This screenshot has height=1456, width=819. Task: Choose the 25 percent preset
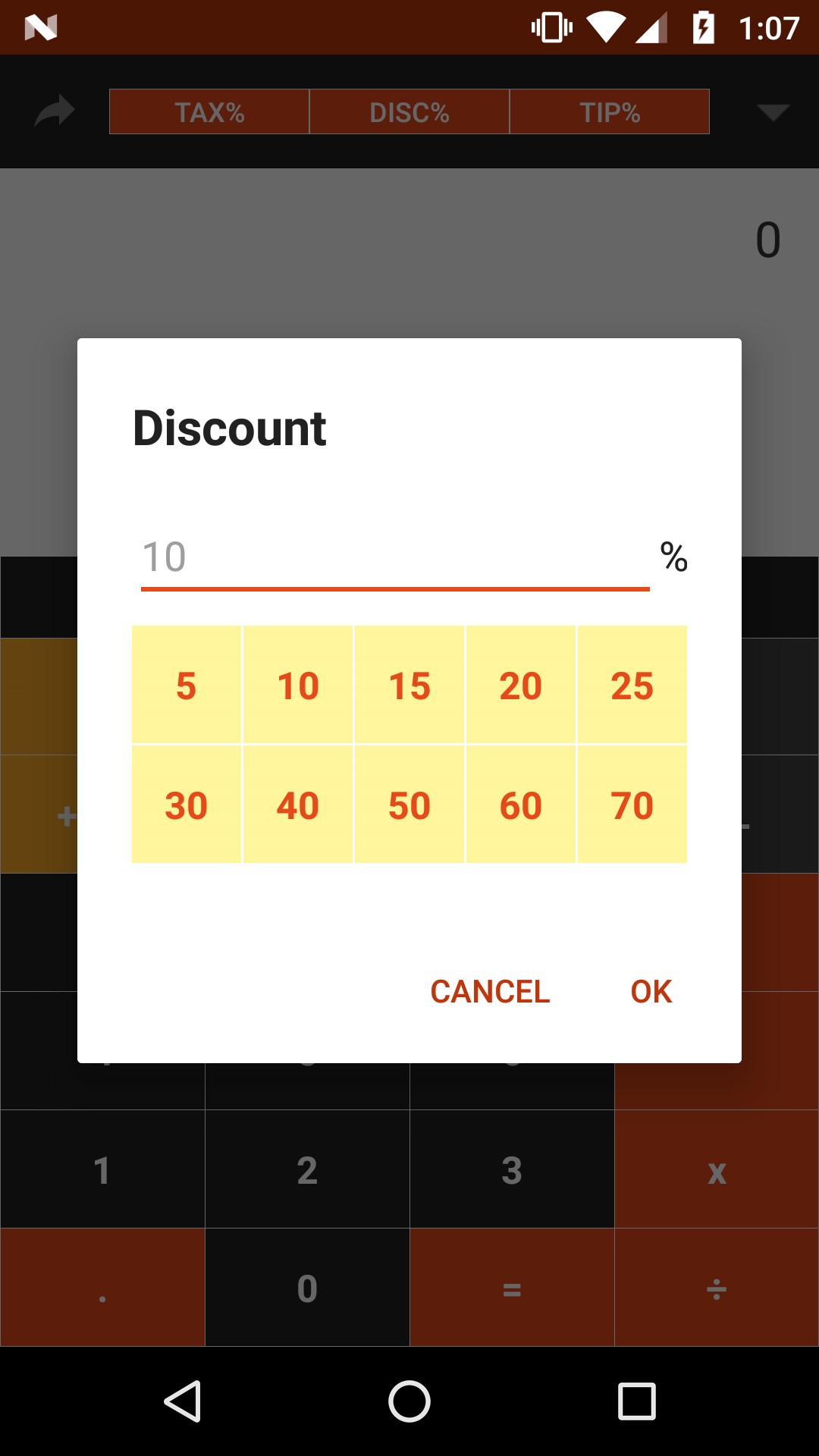pyautogui.click(x=632, y=685)
